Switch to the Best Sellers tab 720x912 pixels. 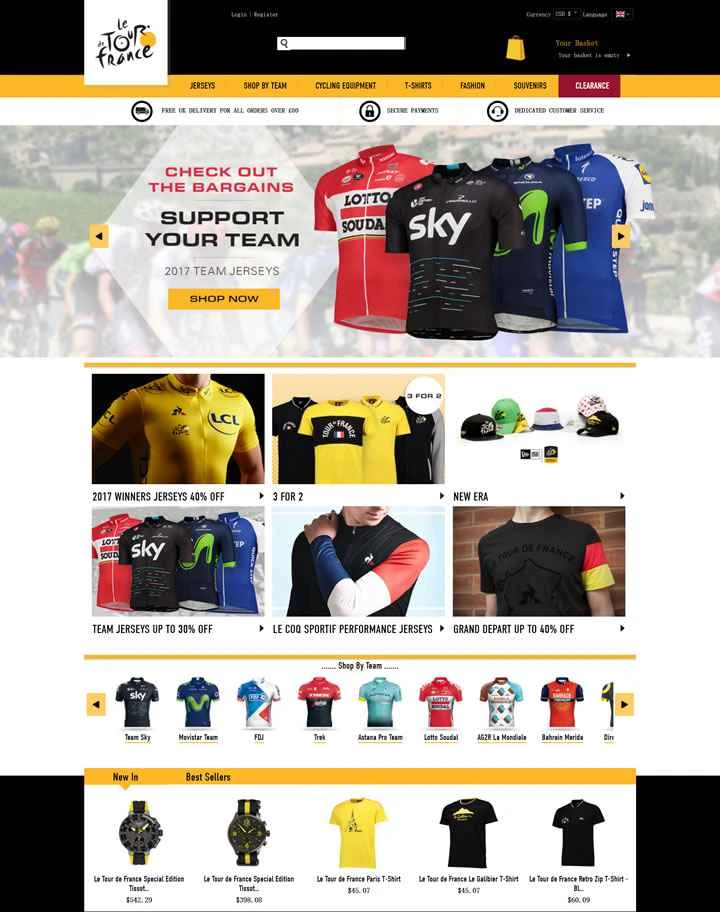pos(208,777)
